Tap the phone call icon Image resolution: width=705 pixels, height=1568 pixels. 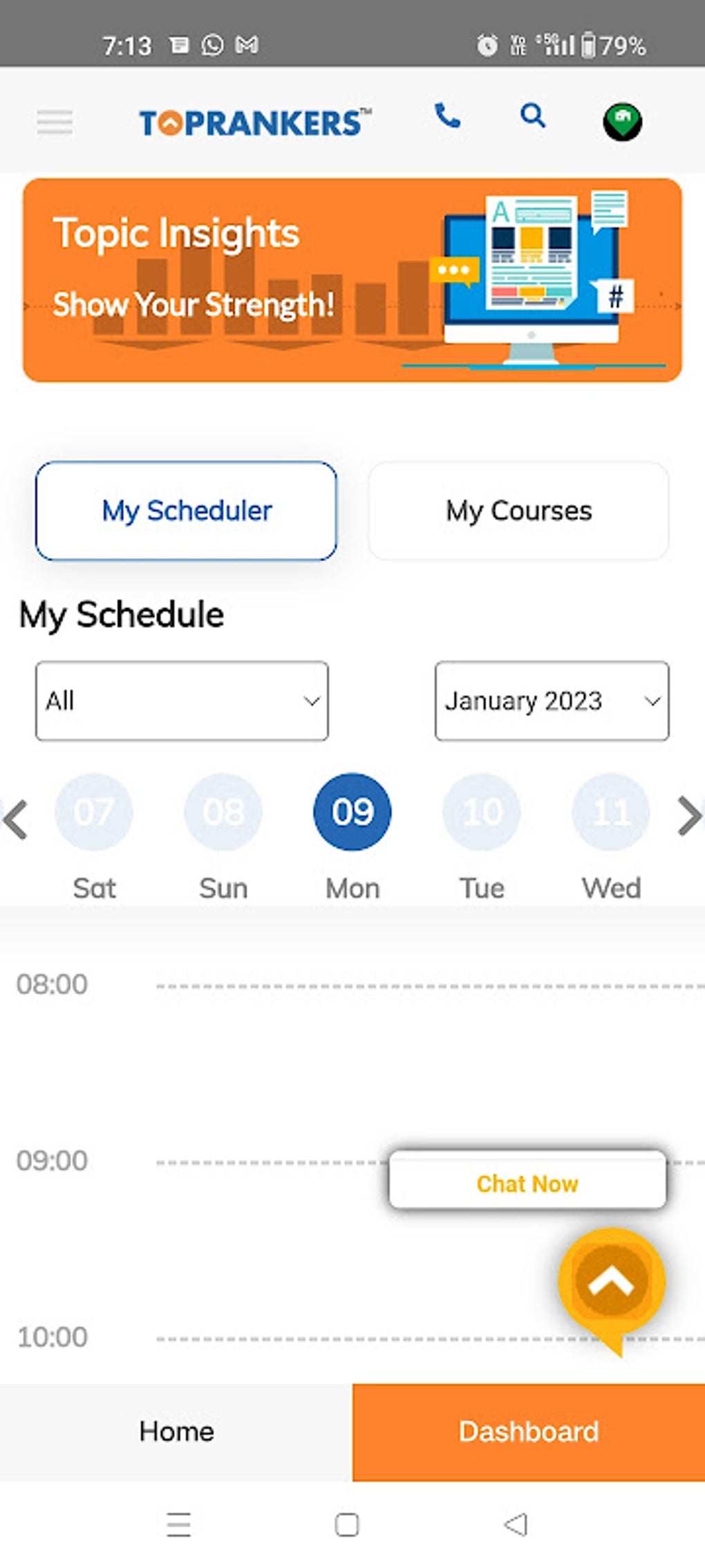[447, 116]
